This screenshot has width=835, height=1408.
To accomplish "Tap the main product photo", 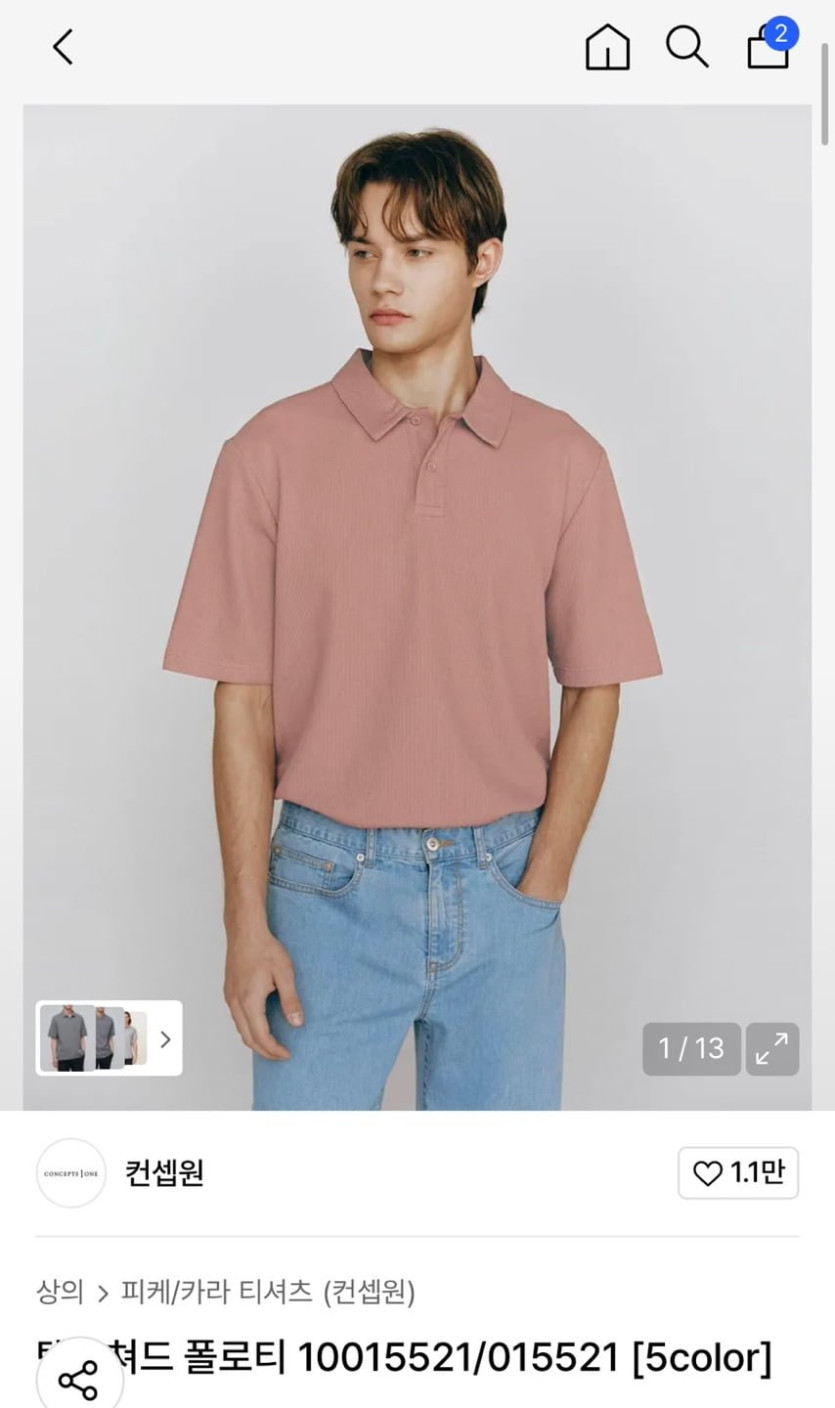I will 417,560.
